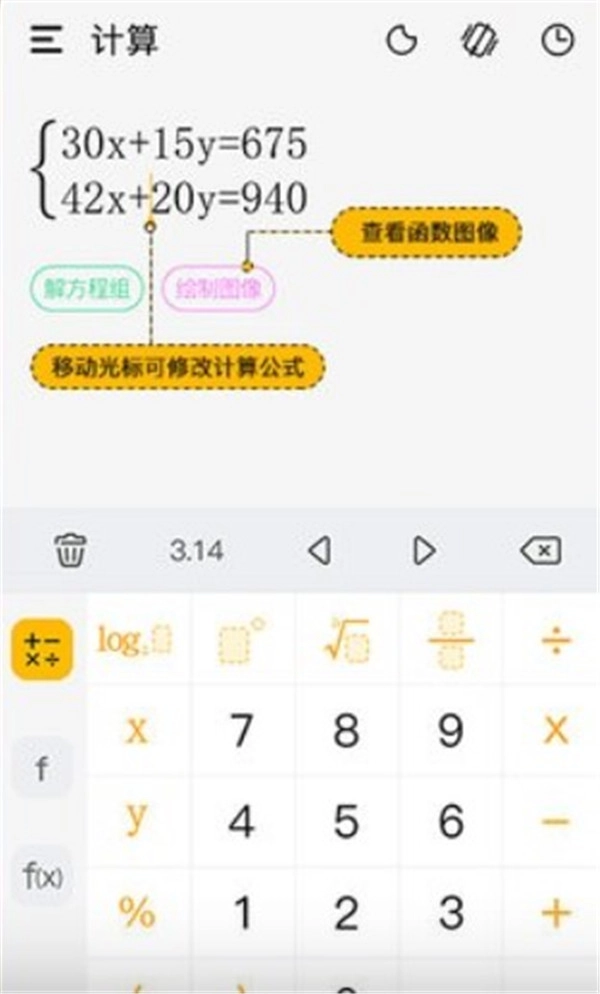Tap the plus + operator key
This screenshot has width=600, height=994.
556,911
